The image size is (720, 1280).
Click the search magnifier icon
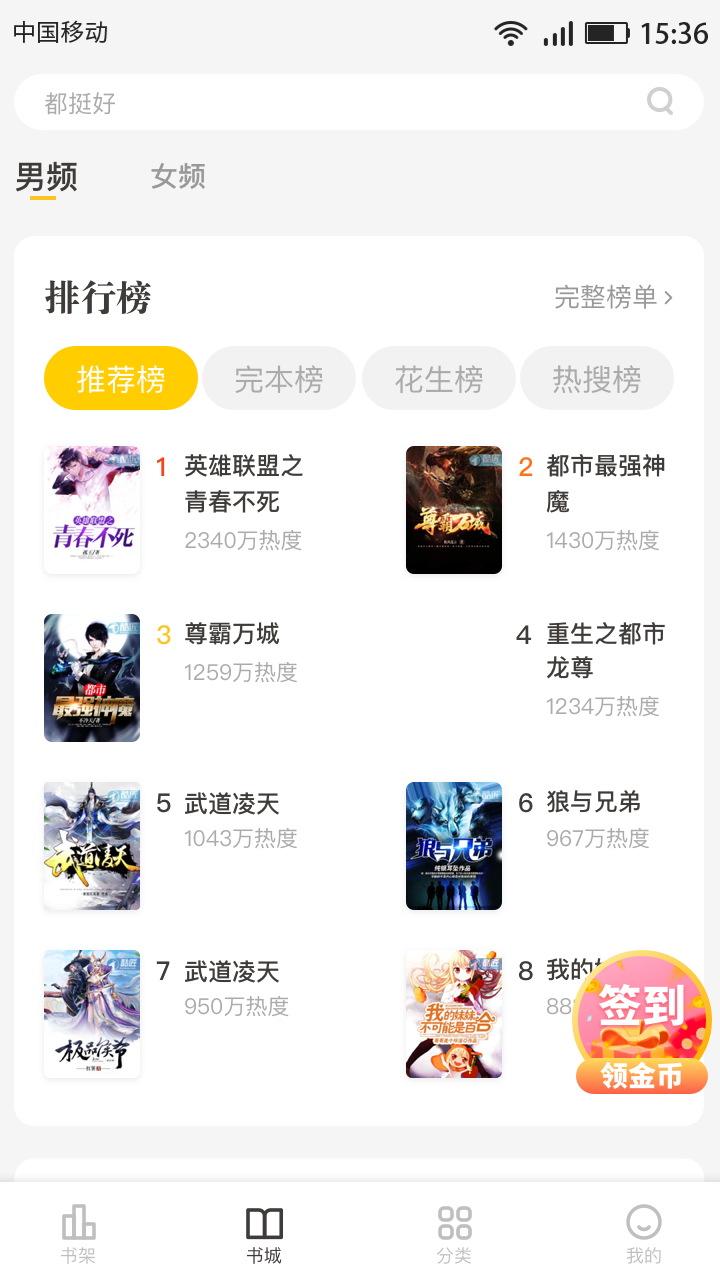point(660,101)
